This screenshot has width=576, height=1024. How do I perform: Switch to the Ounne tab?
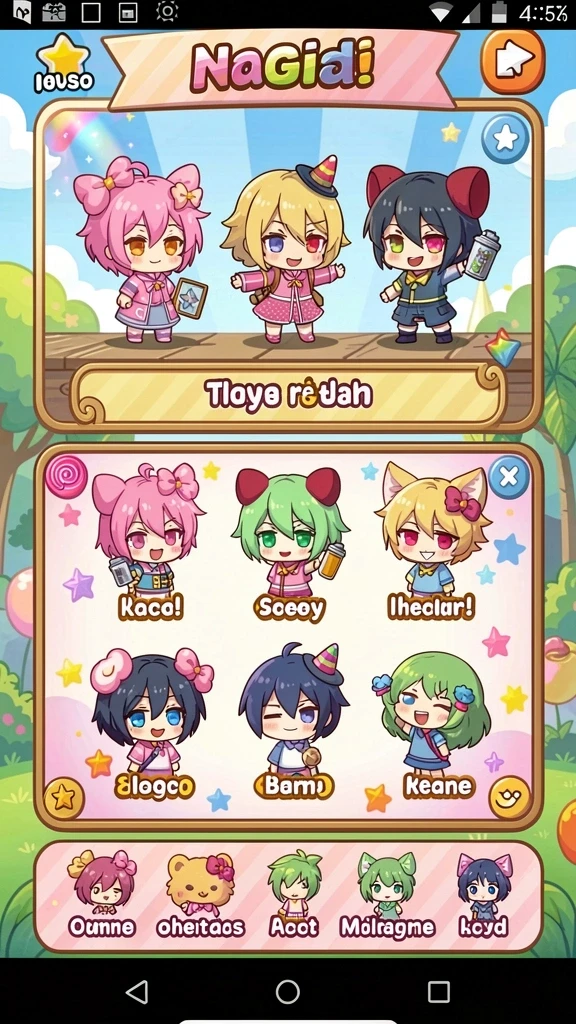click(102, 895)
